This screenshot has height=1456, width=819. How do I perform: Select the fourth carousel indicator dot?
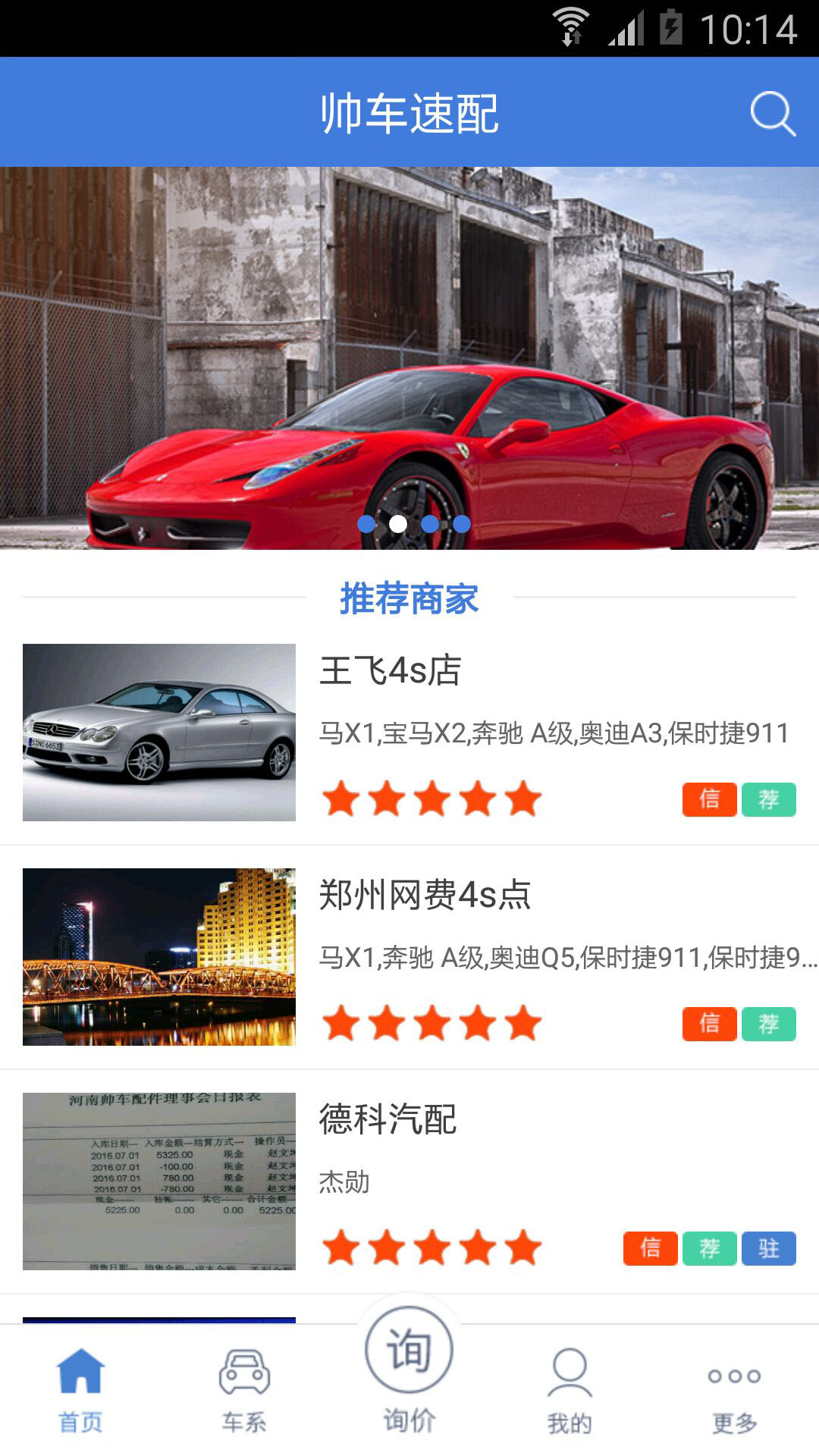[461, 522]
